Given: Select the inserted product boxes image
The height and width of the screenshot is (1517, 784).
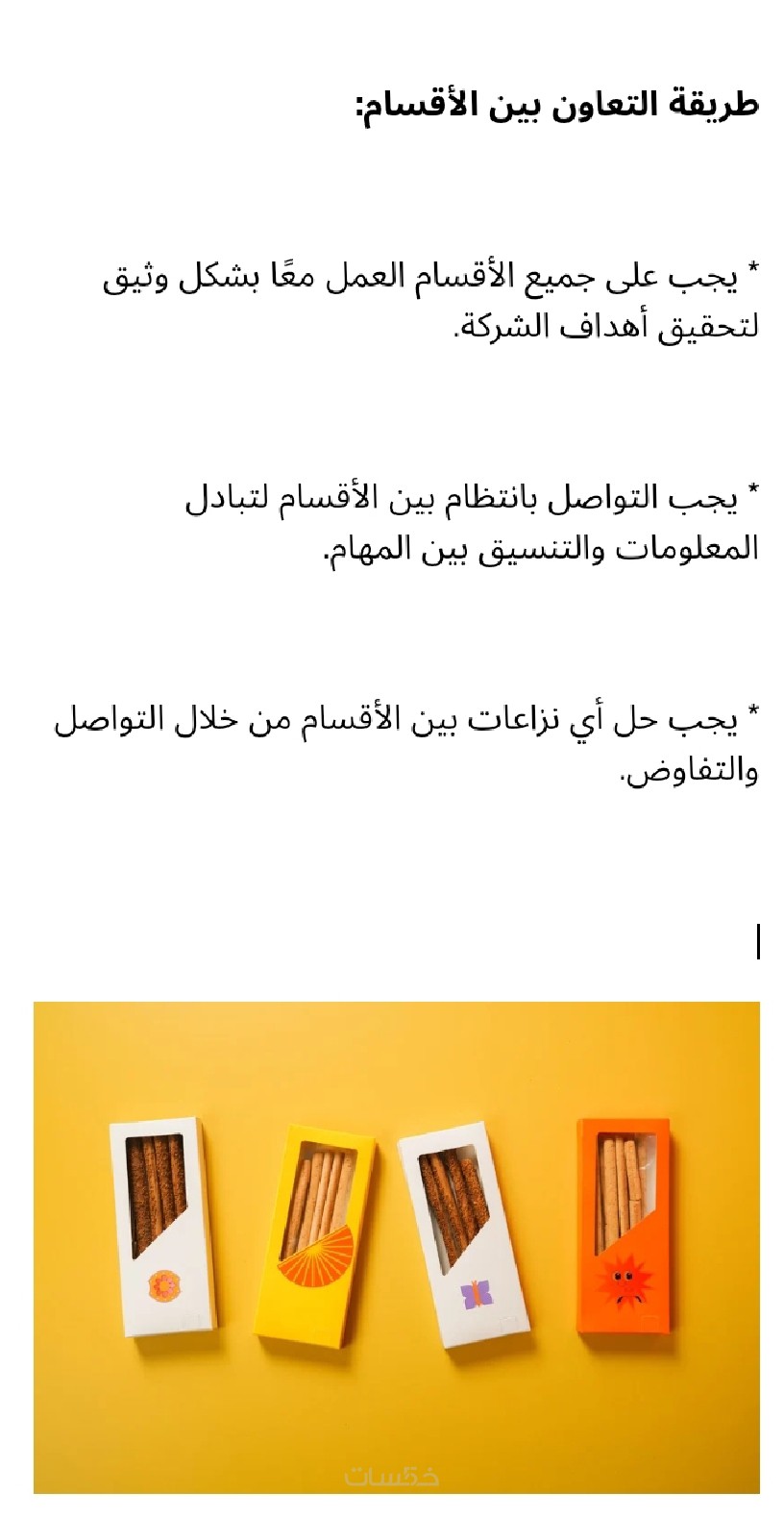Looking at the screenshot, I should [x=396, y=1246].
